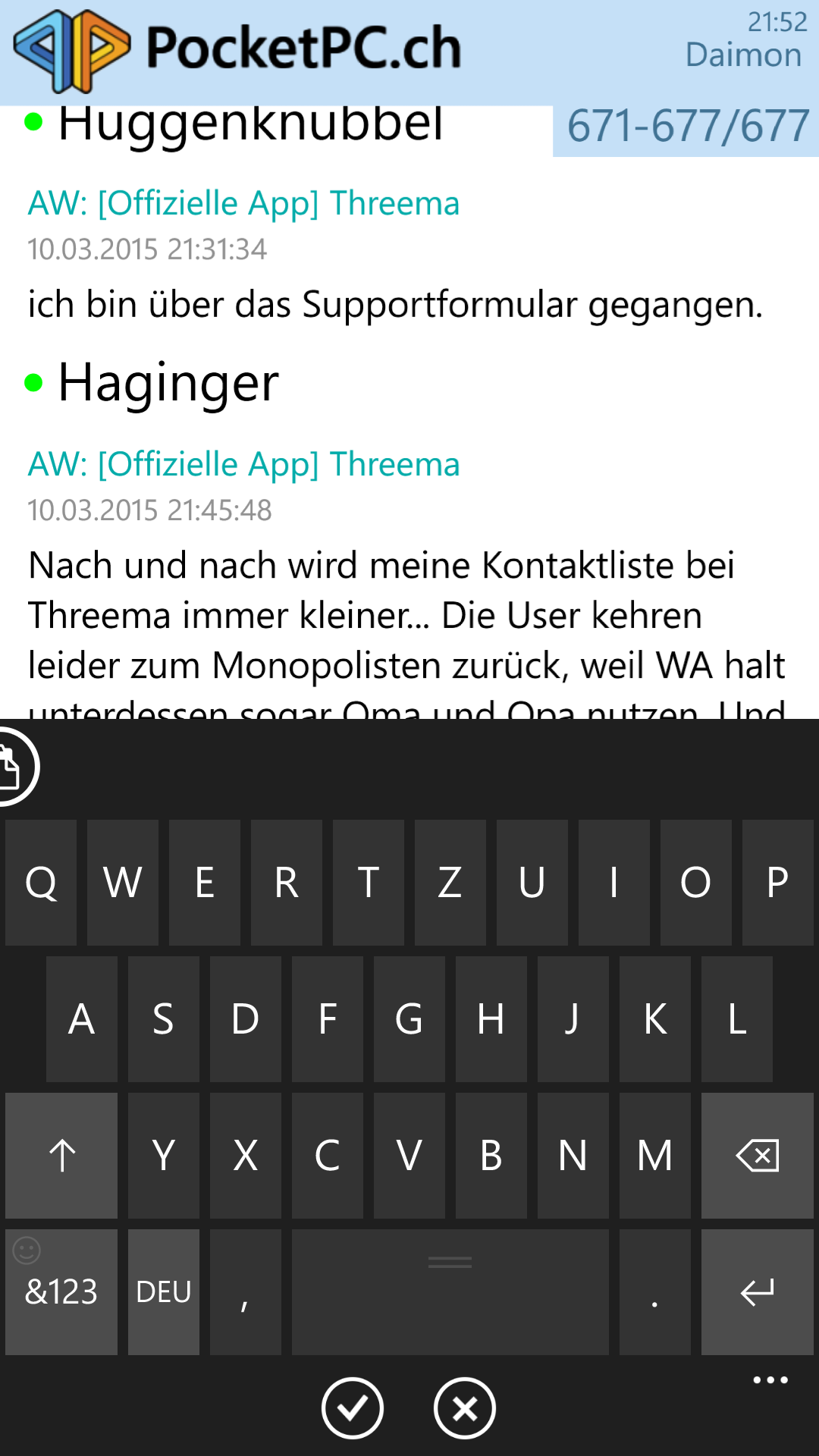Tap the enter key

click(x=758, y=1292)
